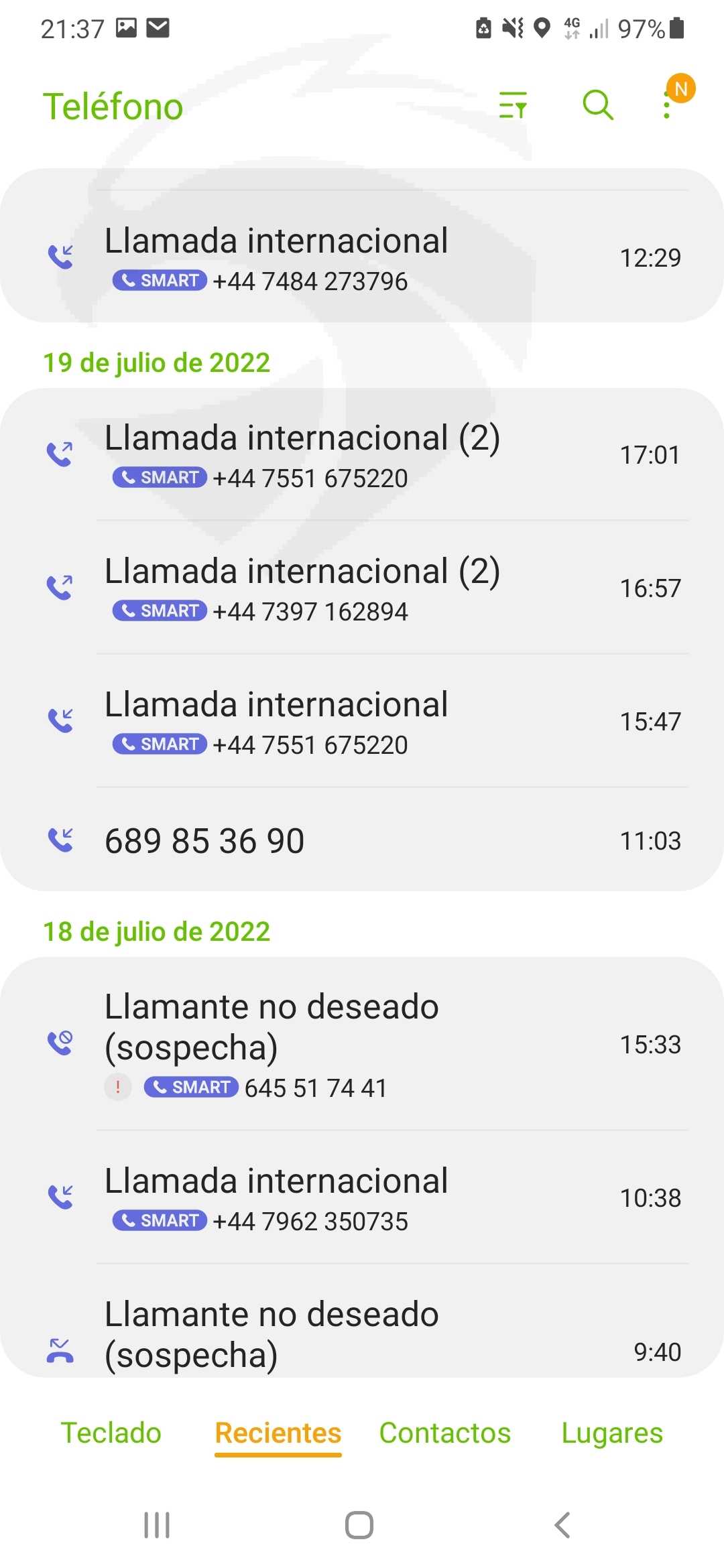The image size is (724, 1568).
Task: Search the call log
Action: (x=597, y=105)
